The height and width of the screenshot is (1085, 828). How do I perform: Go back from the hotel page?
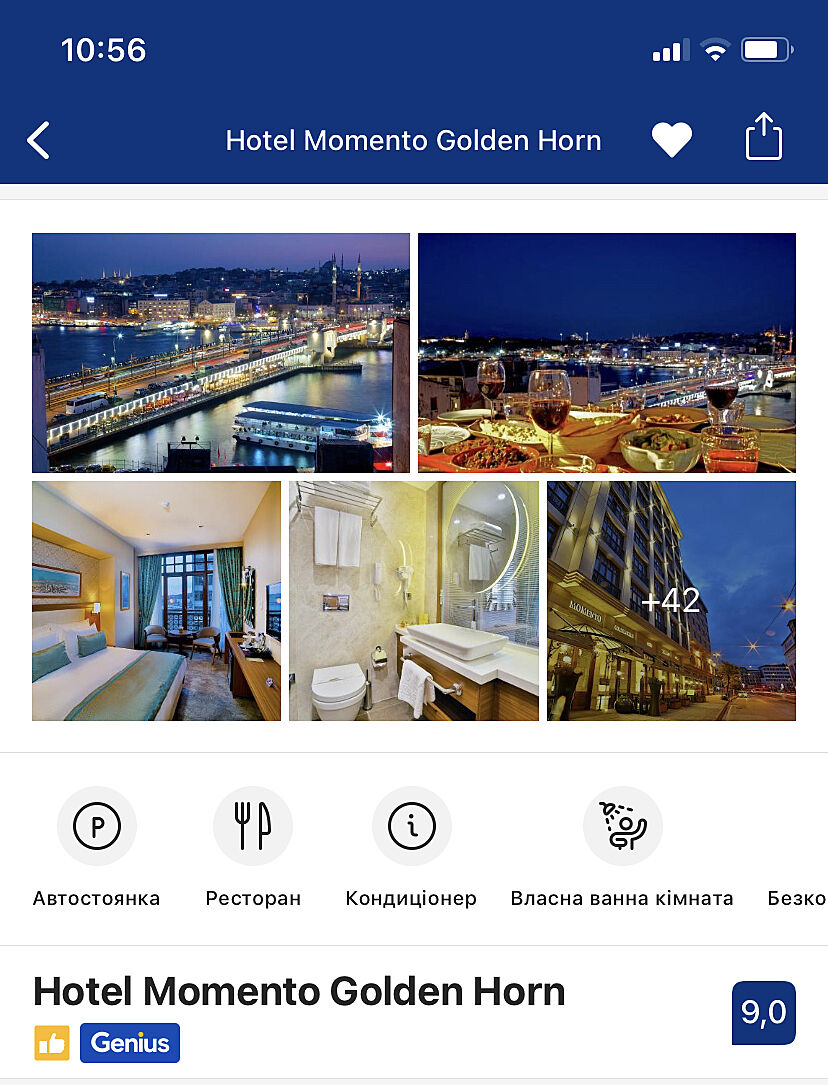click(38, 140)
